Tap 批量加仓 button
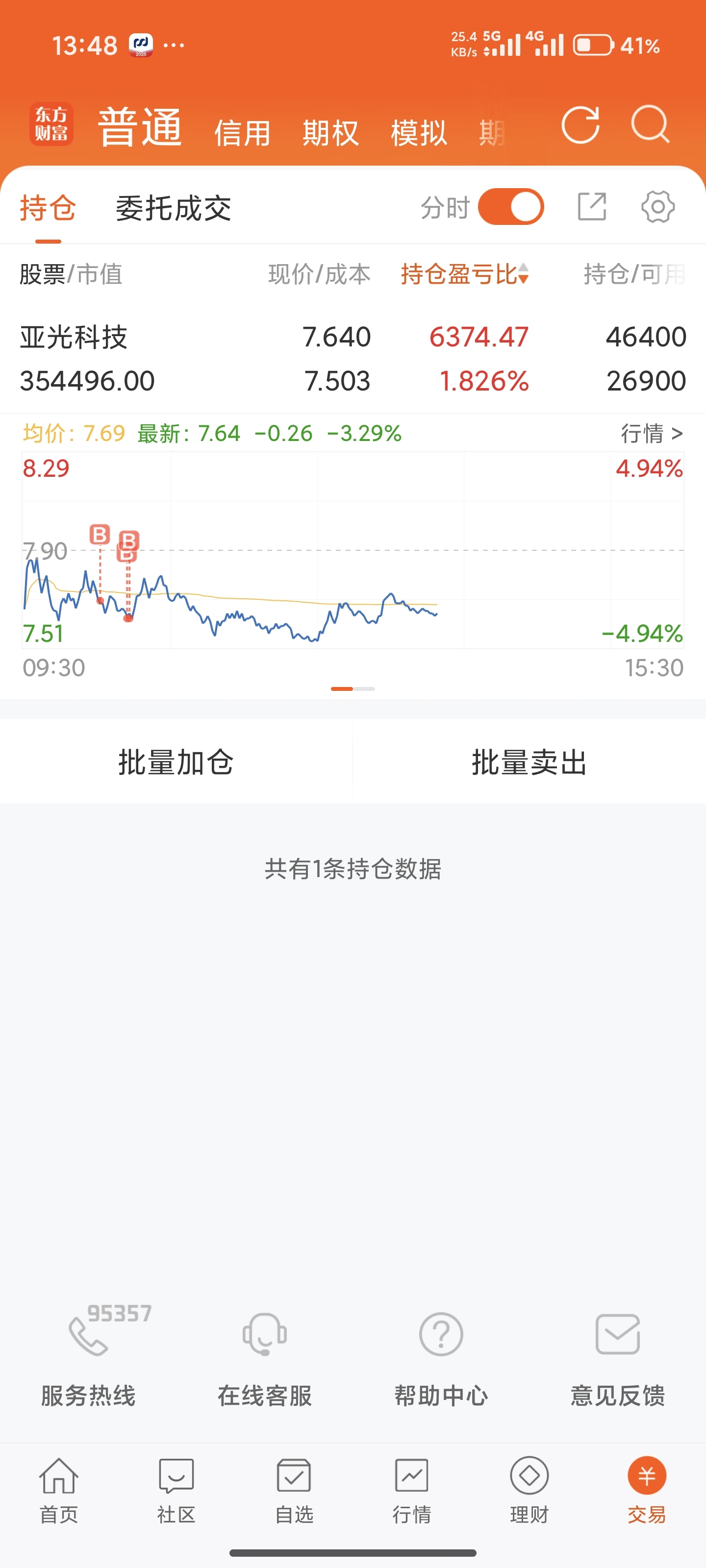The height and width of the screenshot is (1568, 706). point(176,761)
